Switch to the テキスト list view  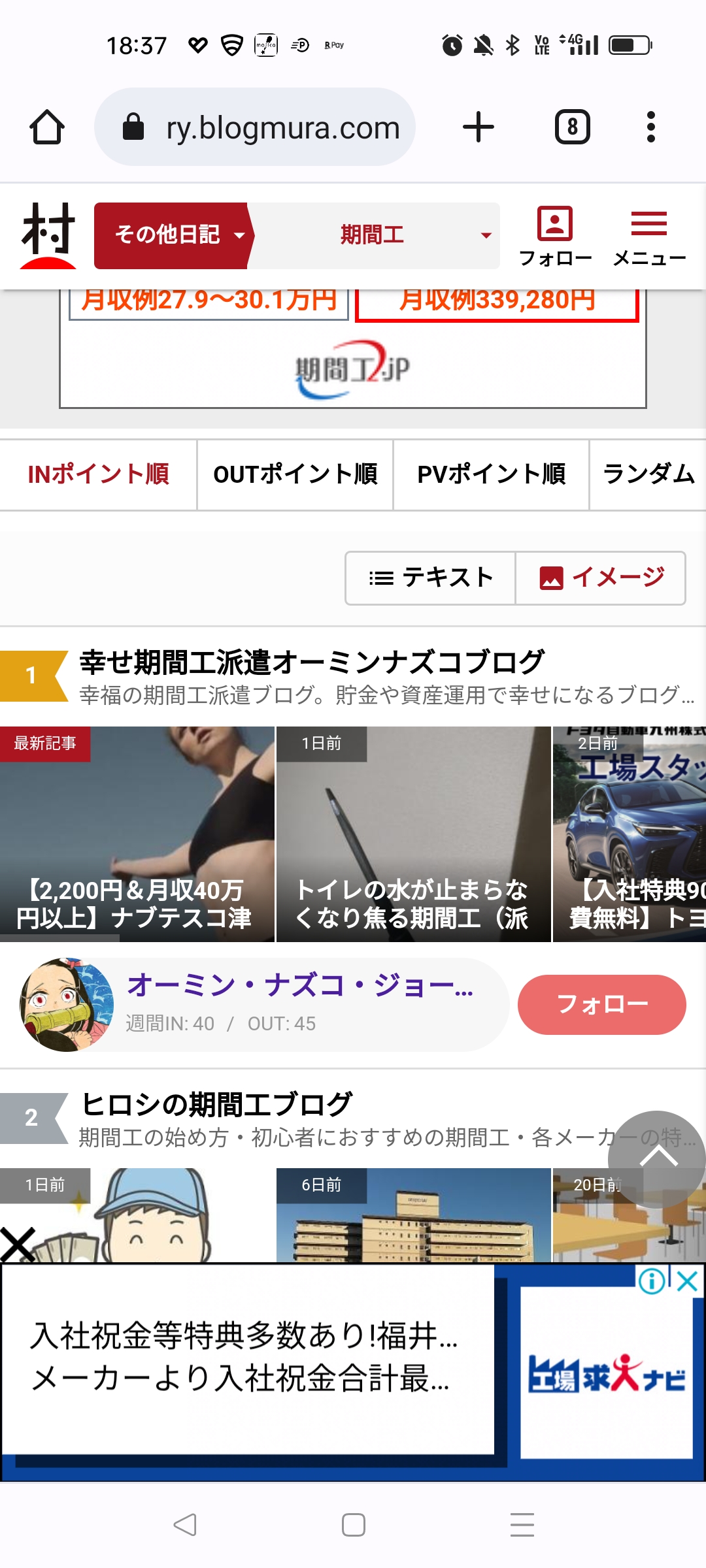pyautogui.click(x=431, y=578)
